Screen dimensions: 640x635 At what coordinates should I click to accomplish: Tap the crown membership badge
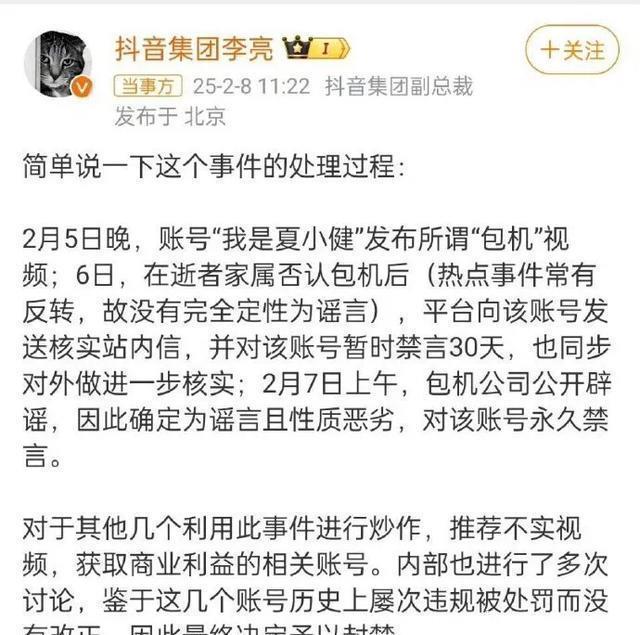click(x=317, y=48)
